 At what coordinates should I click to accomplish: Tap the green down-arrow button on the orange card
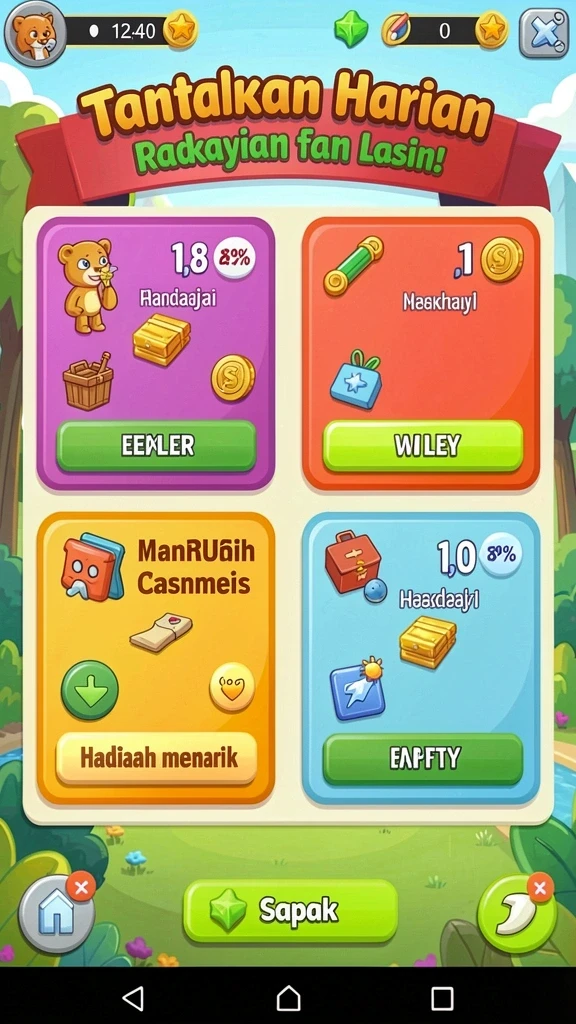click(x=89, y=690)
